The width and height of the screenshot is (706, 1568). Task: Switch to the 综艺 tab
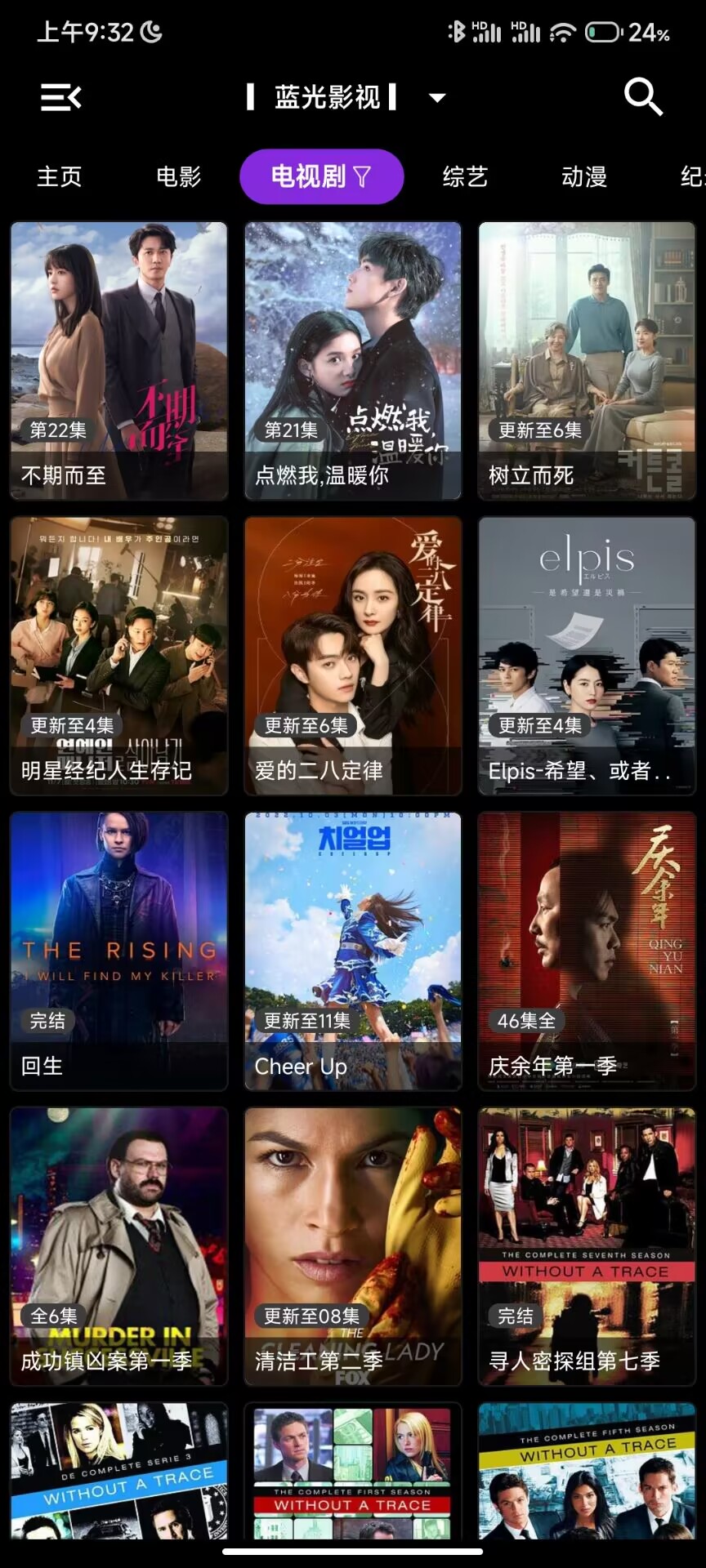tap(465, 176)
